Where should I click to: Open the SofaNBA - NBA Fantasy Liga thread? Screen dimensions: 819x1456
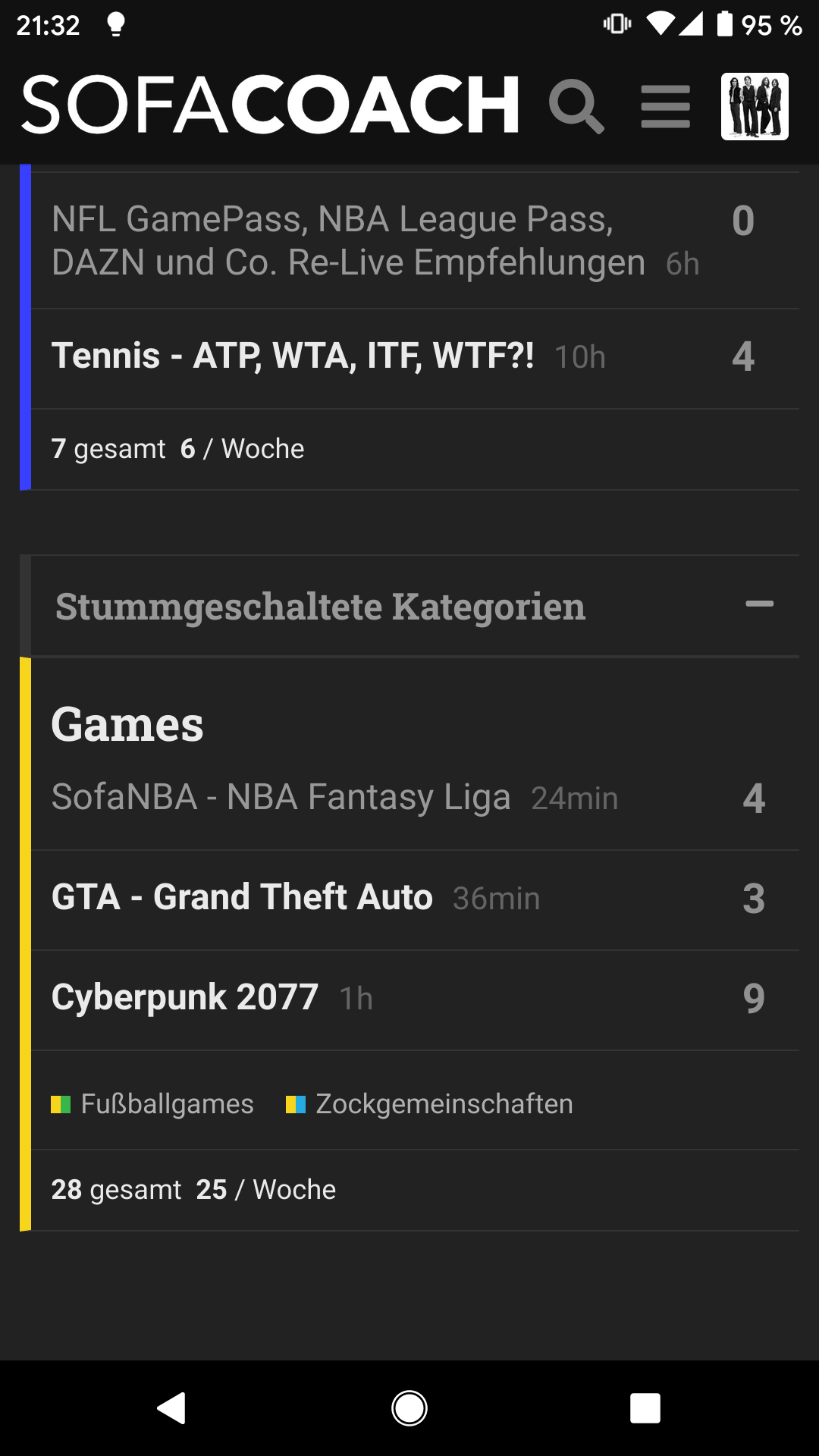(x=281, y=797)
